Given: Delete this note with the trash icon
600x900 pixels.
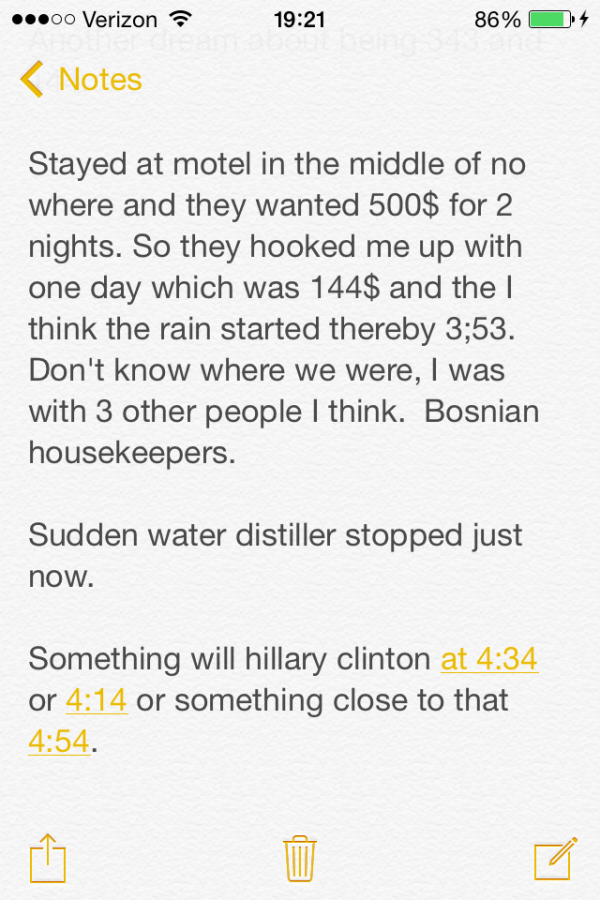Looking at the screenshot, I should [300, 859].
